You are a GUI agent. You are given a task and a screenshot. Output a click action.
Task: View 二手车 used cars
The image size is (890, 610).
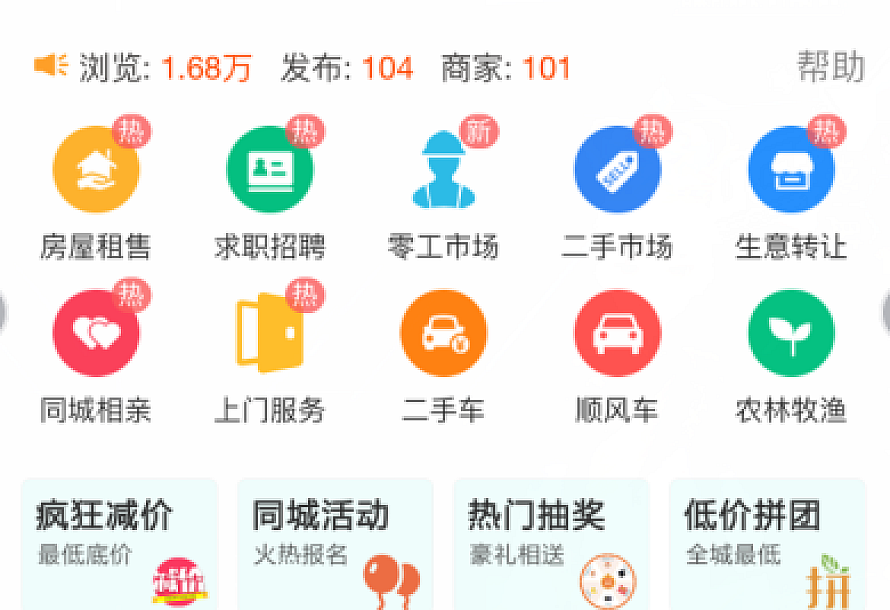click(443, 334)
